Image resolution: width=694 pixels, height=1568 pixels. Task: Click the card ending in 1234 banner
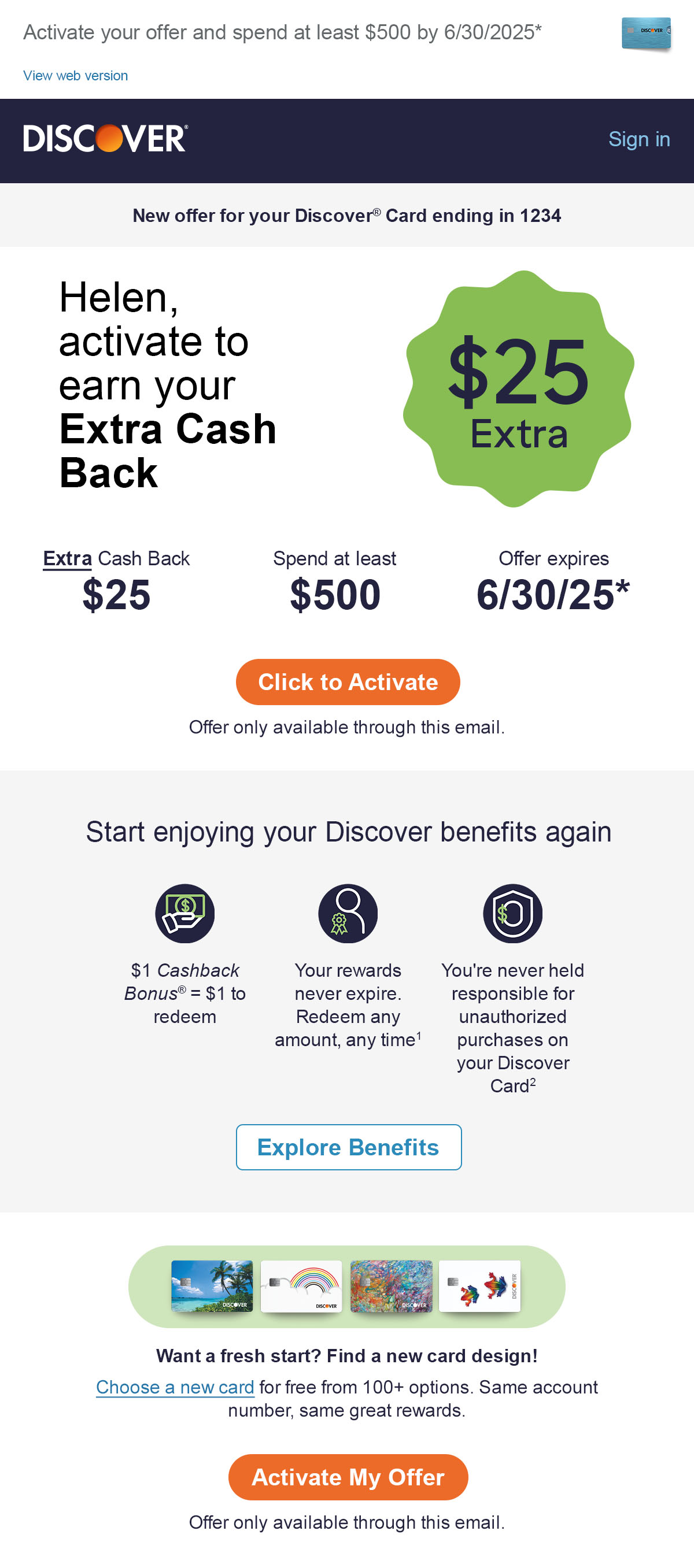346,216
